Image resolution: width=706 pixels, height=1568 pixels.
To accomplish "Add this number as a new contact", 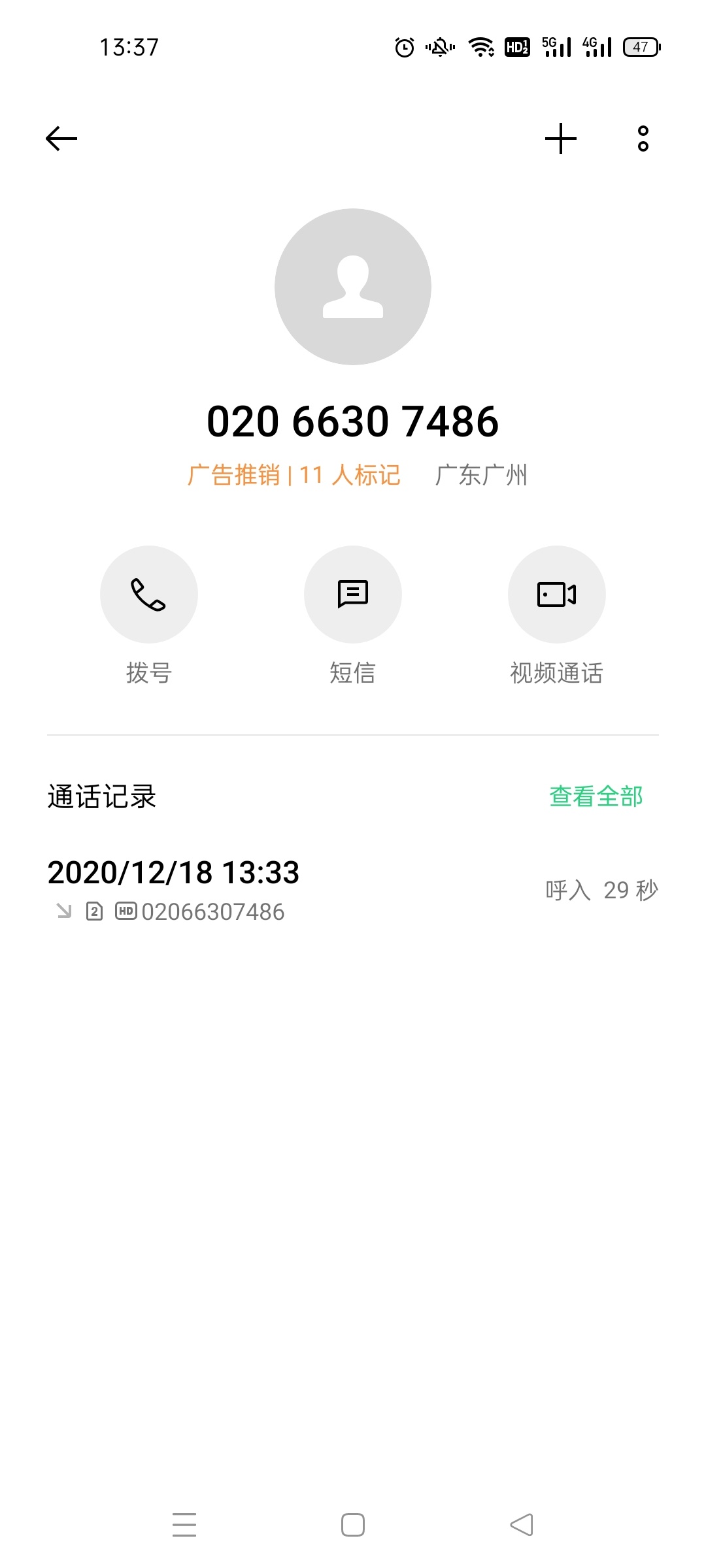I will (x=561, y=139).
